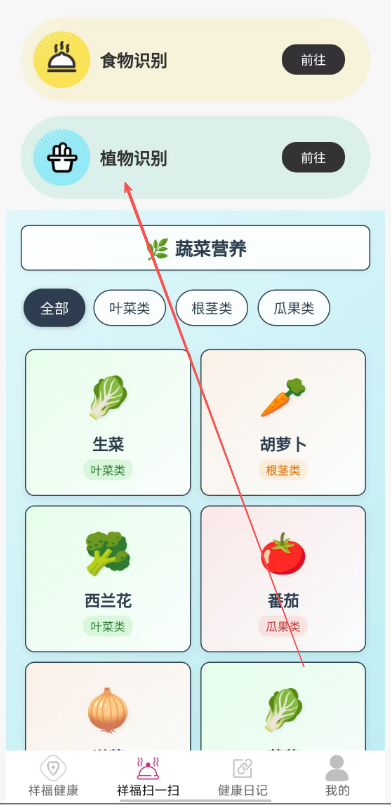Screen dimensions: 391x805
Task: Open the 胡萝卜 card
Action: (283, 423)
